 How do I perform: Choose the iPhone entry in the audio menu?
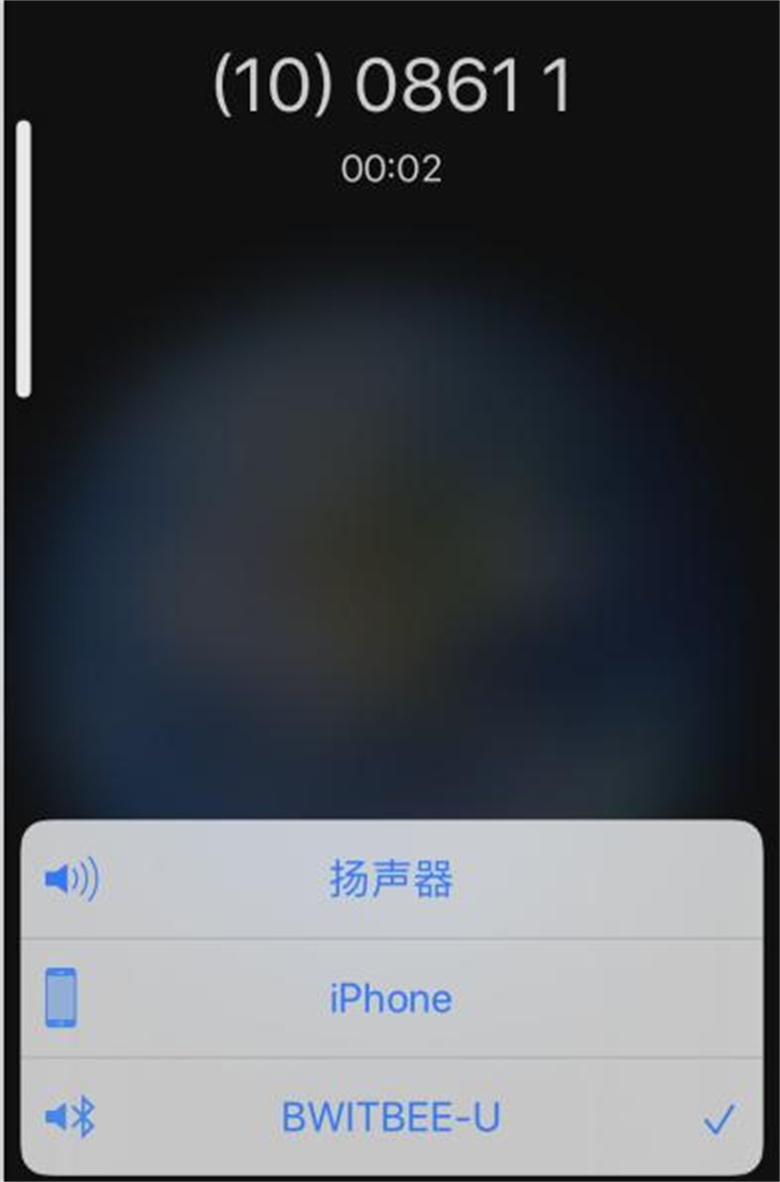pyautogui.click(x=390, y=998)
